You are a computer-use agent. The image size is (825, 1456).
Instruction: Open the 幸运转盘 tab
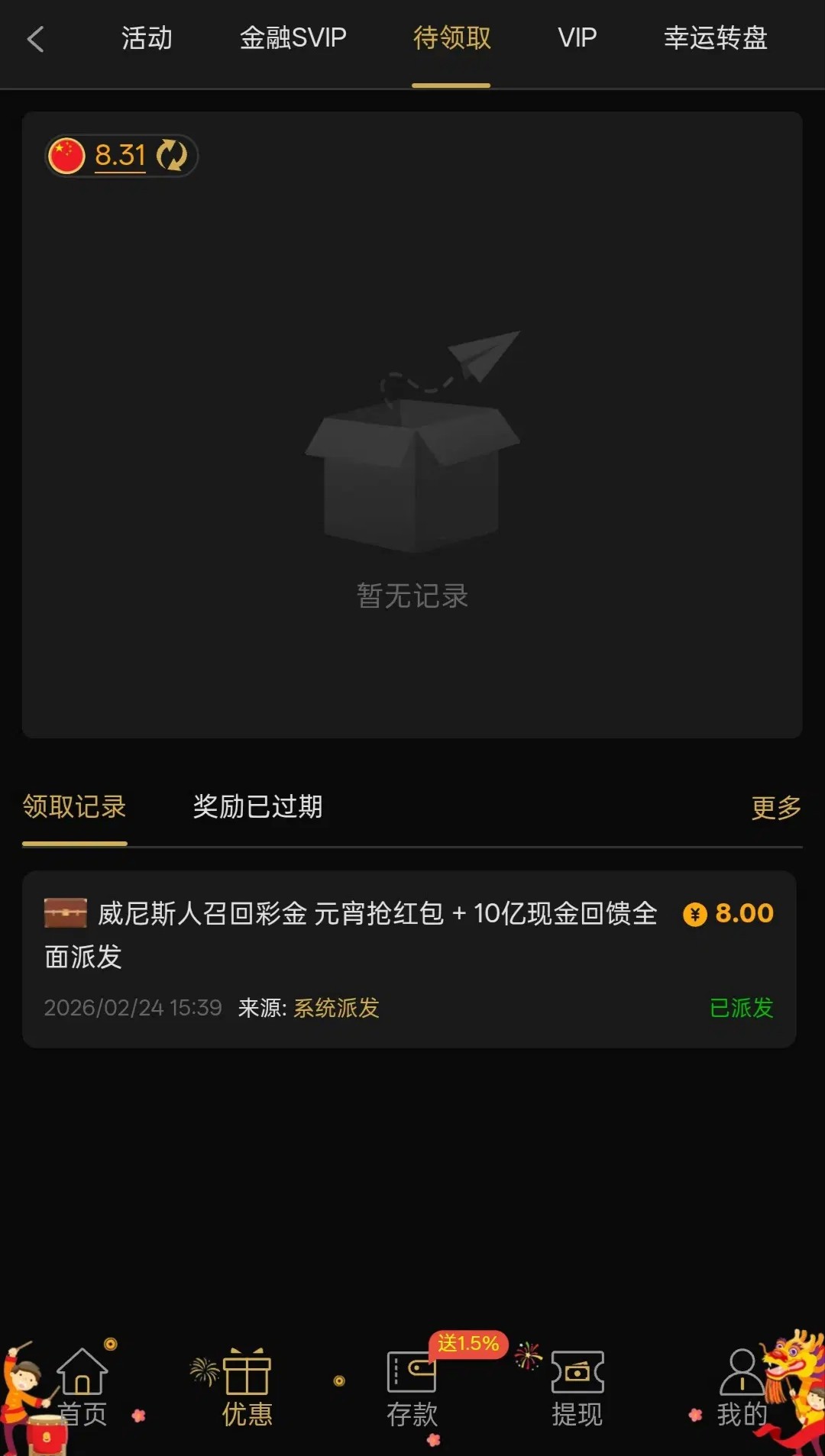pos(715,38)
